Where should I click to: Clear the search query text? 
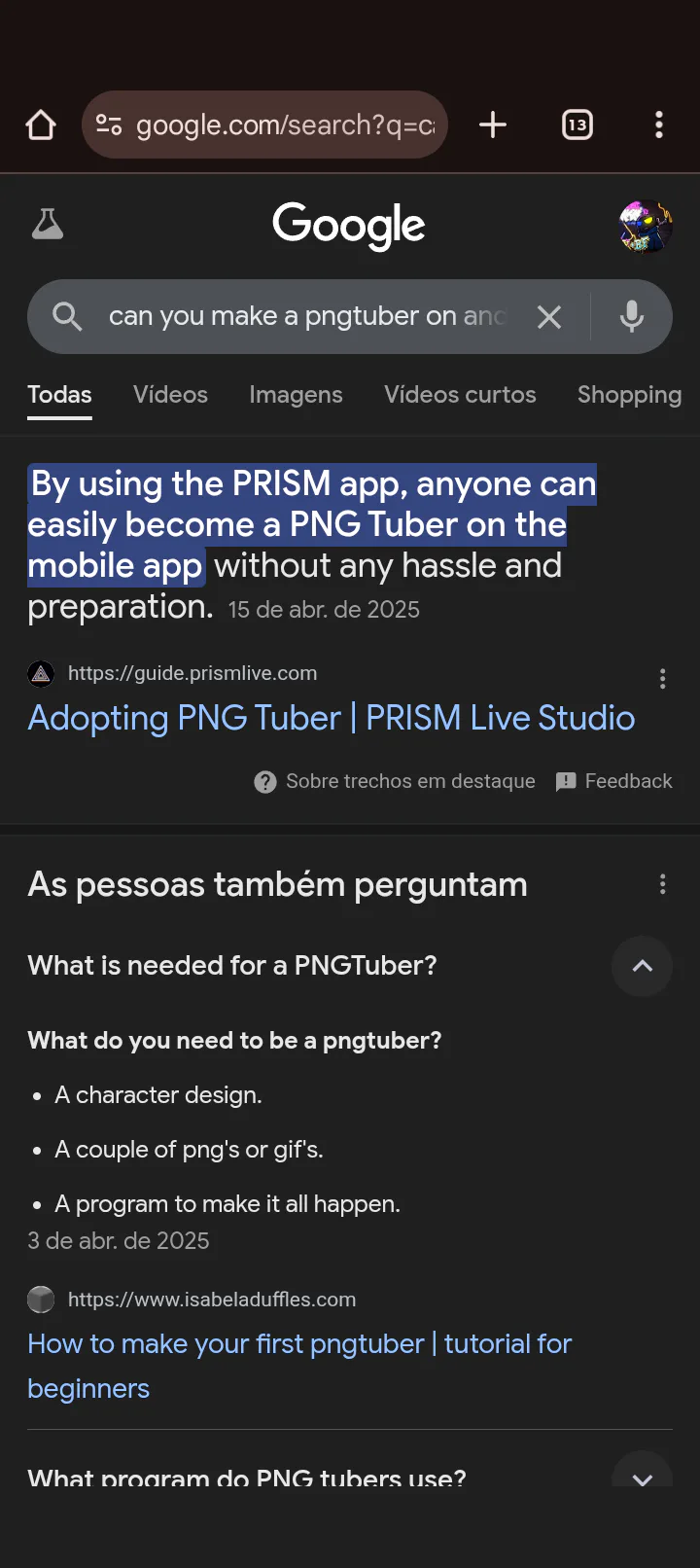tap(549, 316)
